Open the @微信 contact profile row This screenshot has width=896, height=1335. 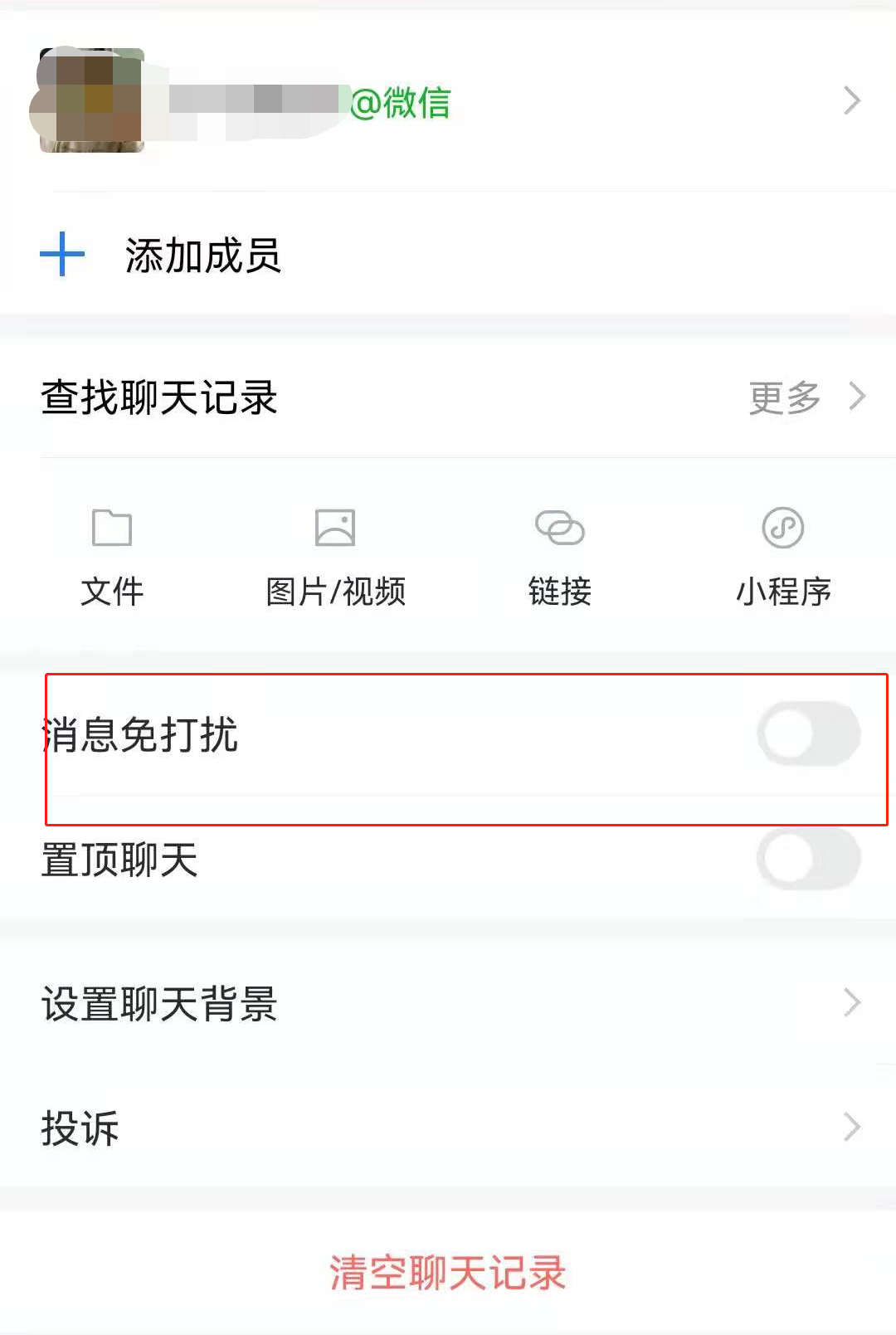click(x=448, y=101)
